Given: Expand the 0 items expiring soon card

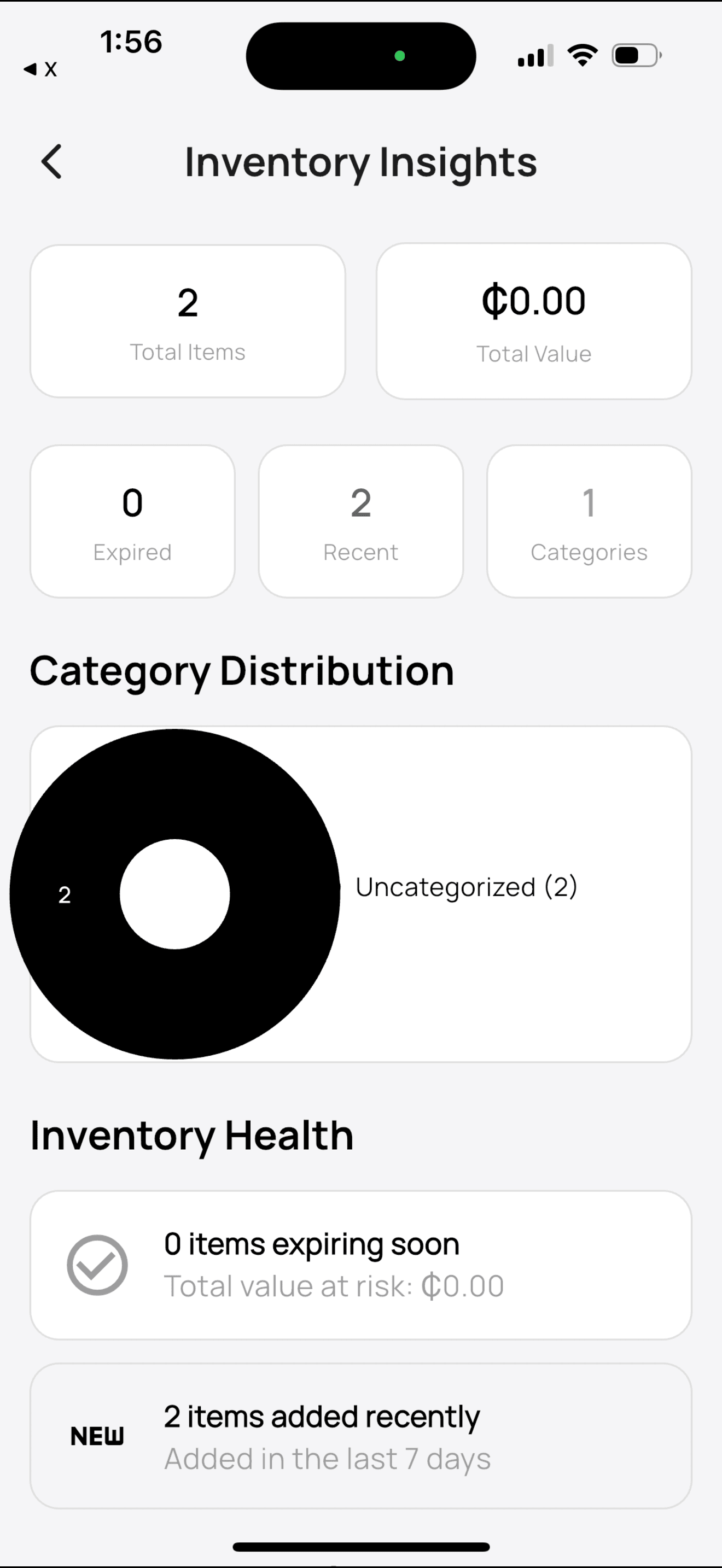Looking at the screenshot, I should pyautogui.click(x=361, y=1265).
